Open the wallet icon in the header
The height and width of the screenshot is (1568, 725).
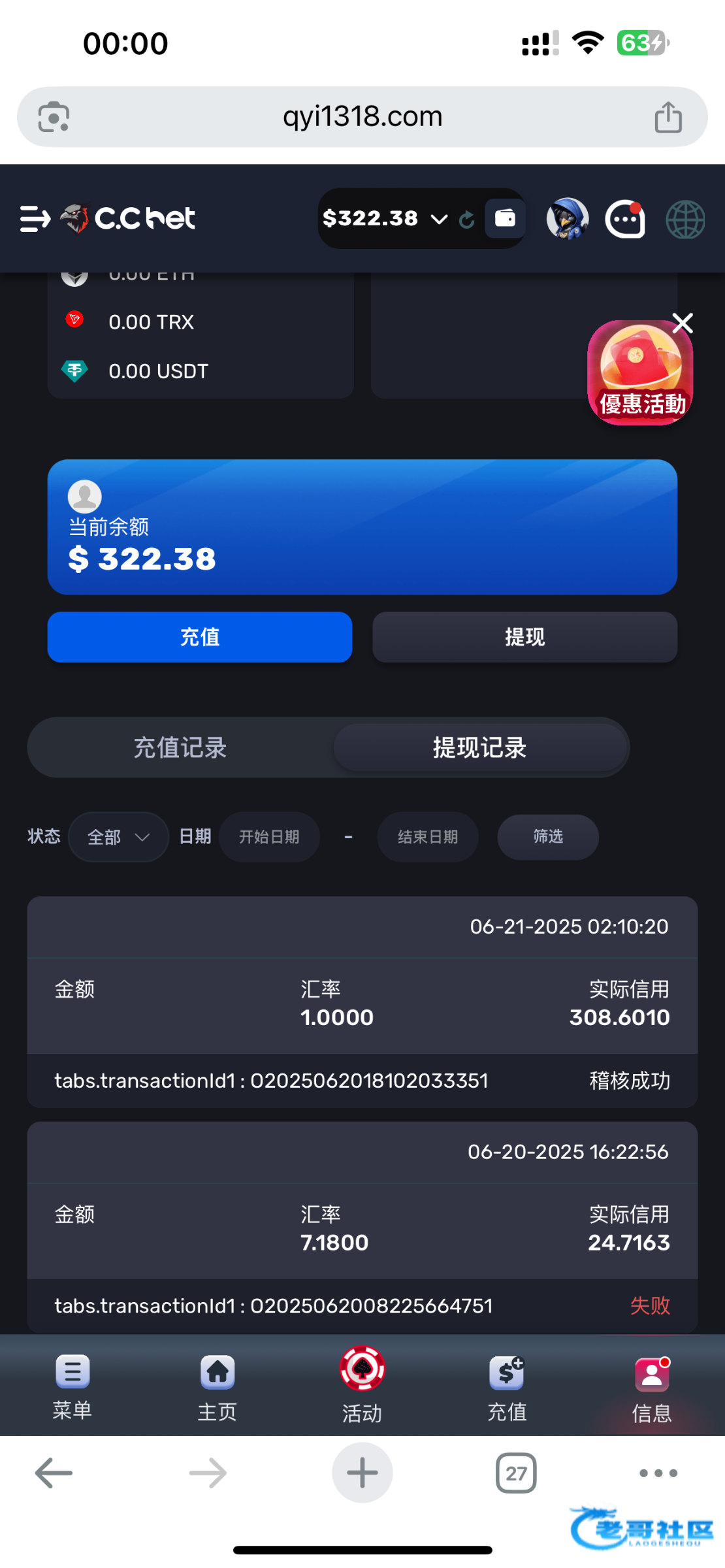(505, 218)
